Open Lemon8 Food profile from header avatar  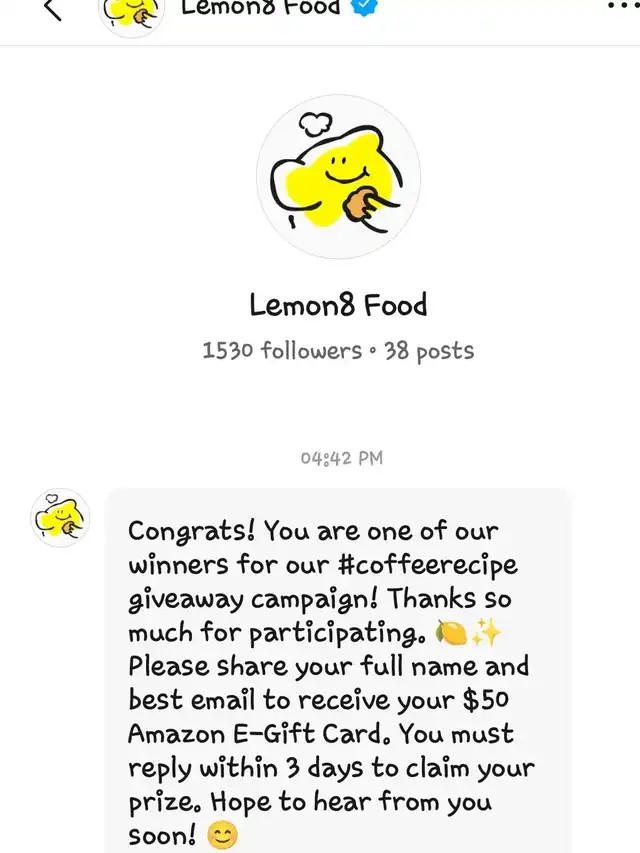click(133, 12)
